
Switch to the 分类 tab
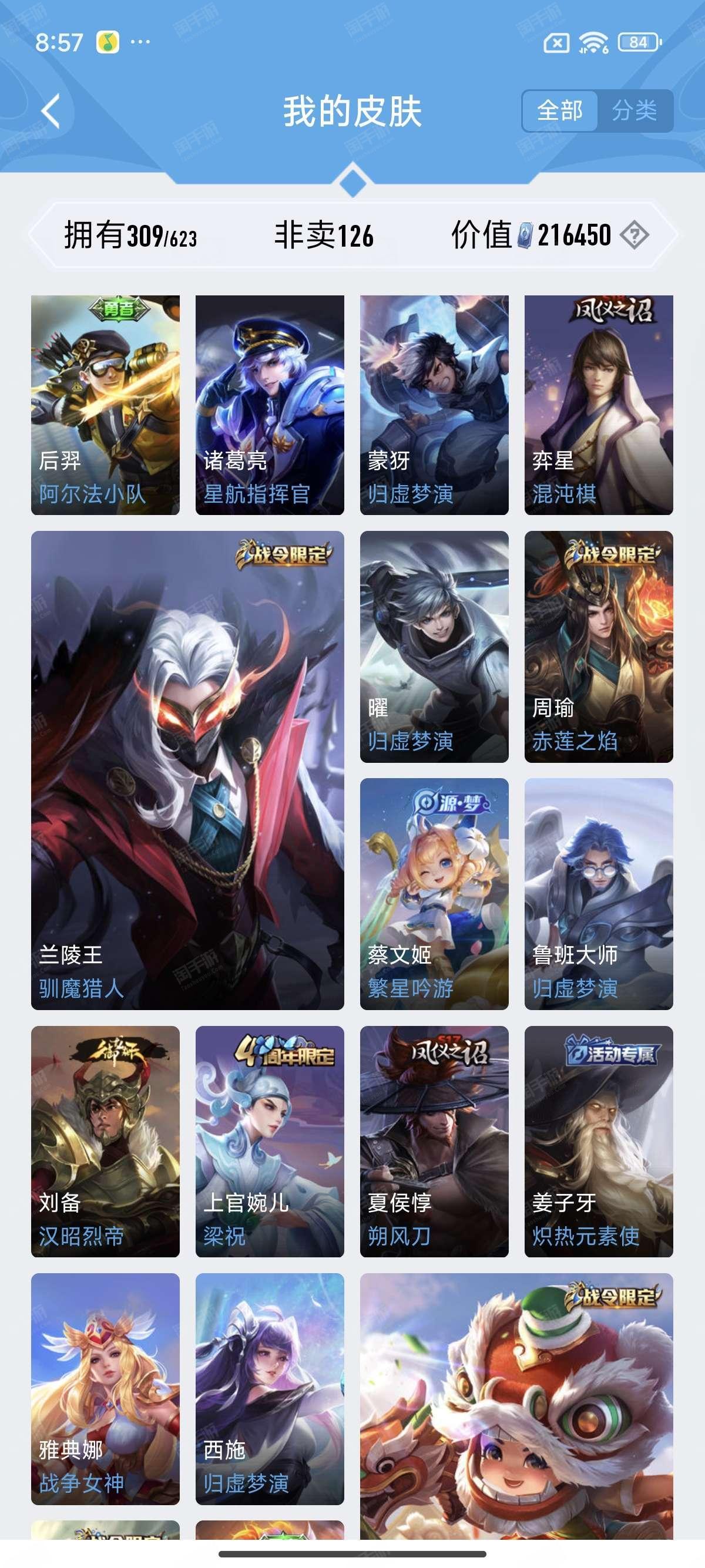(634, 111)
